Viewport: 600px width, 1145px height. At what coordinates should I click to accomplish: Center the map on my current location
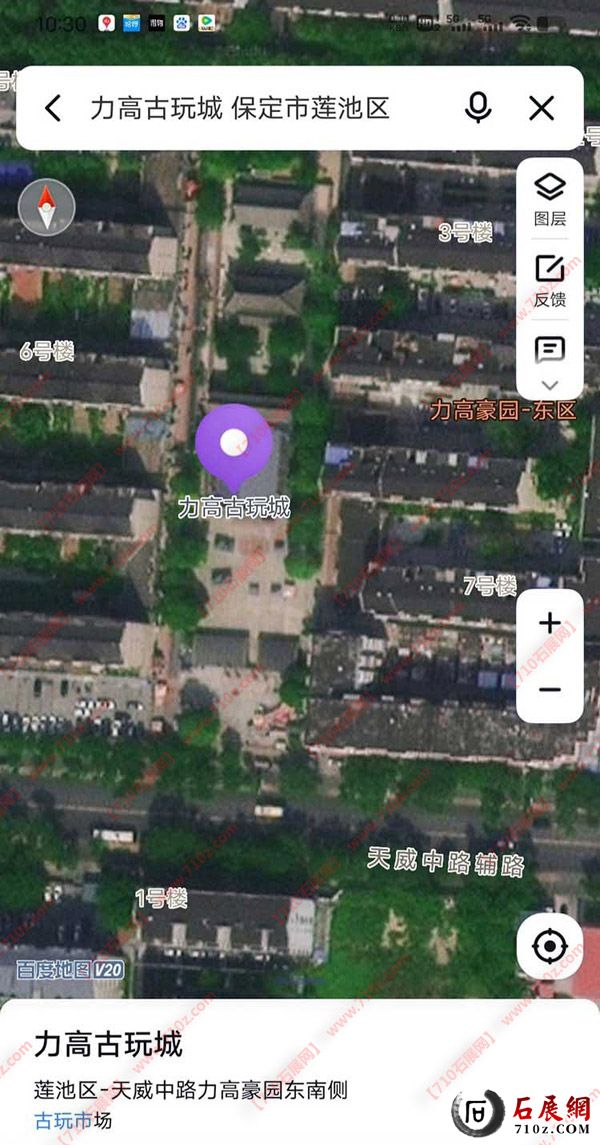coord(549,946)
